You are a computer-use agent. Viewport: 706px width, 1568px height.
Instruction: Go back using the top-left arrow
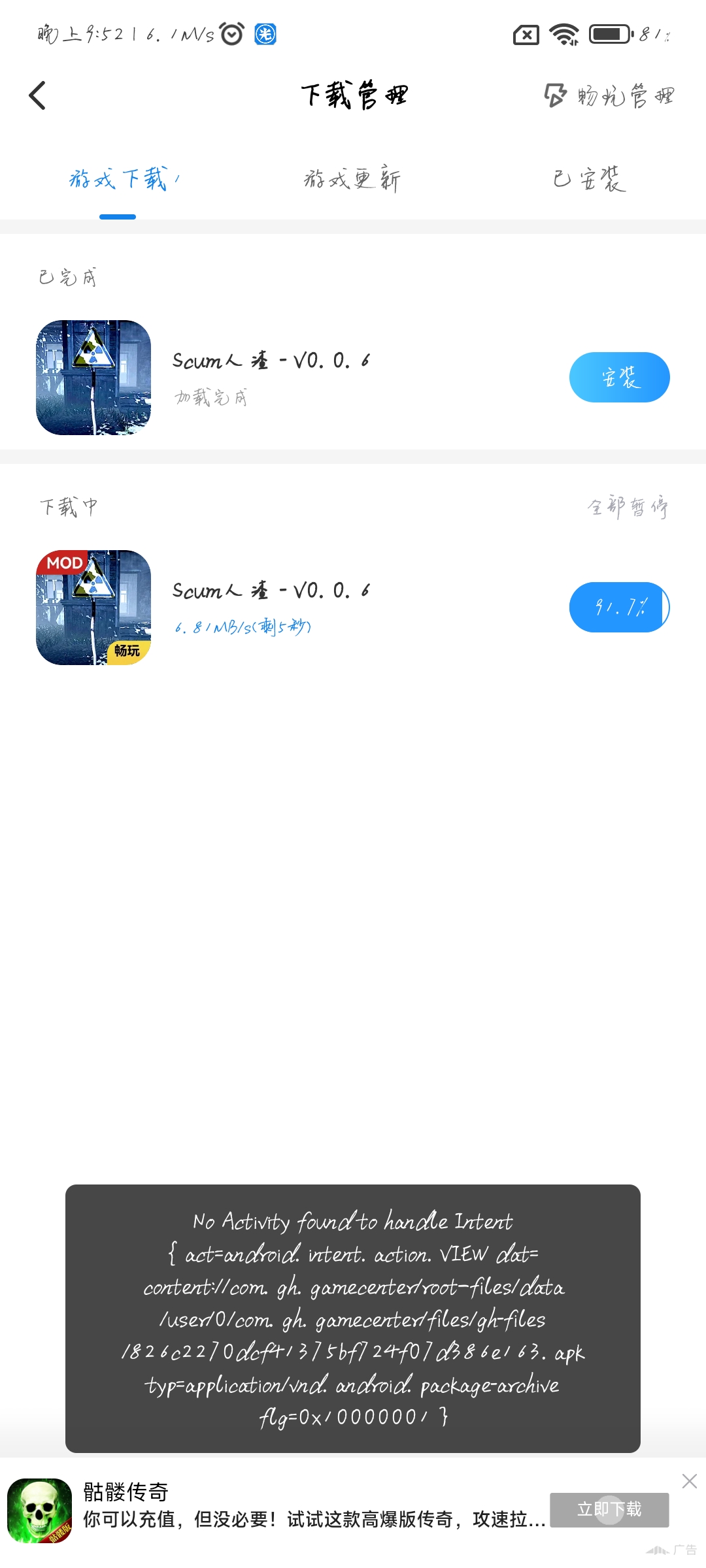[x=38, y=95]
